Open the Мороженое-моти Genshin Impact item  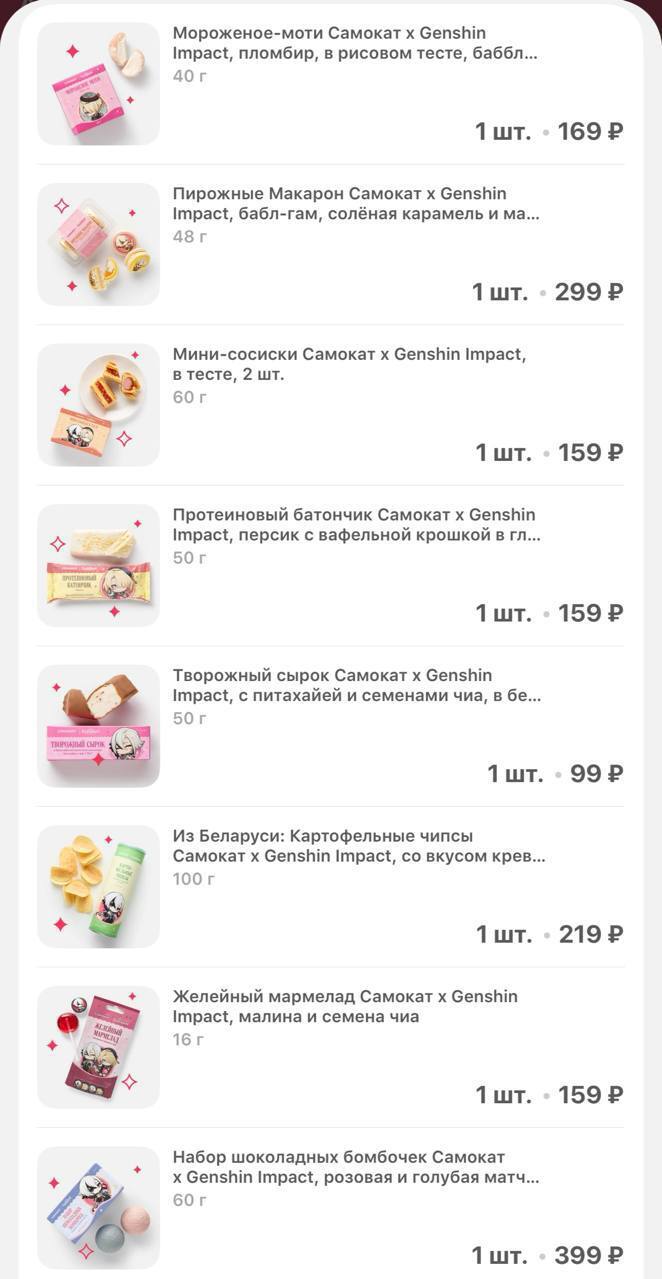355,43
